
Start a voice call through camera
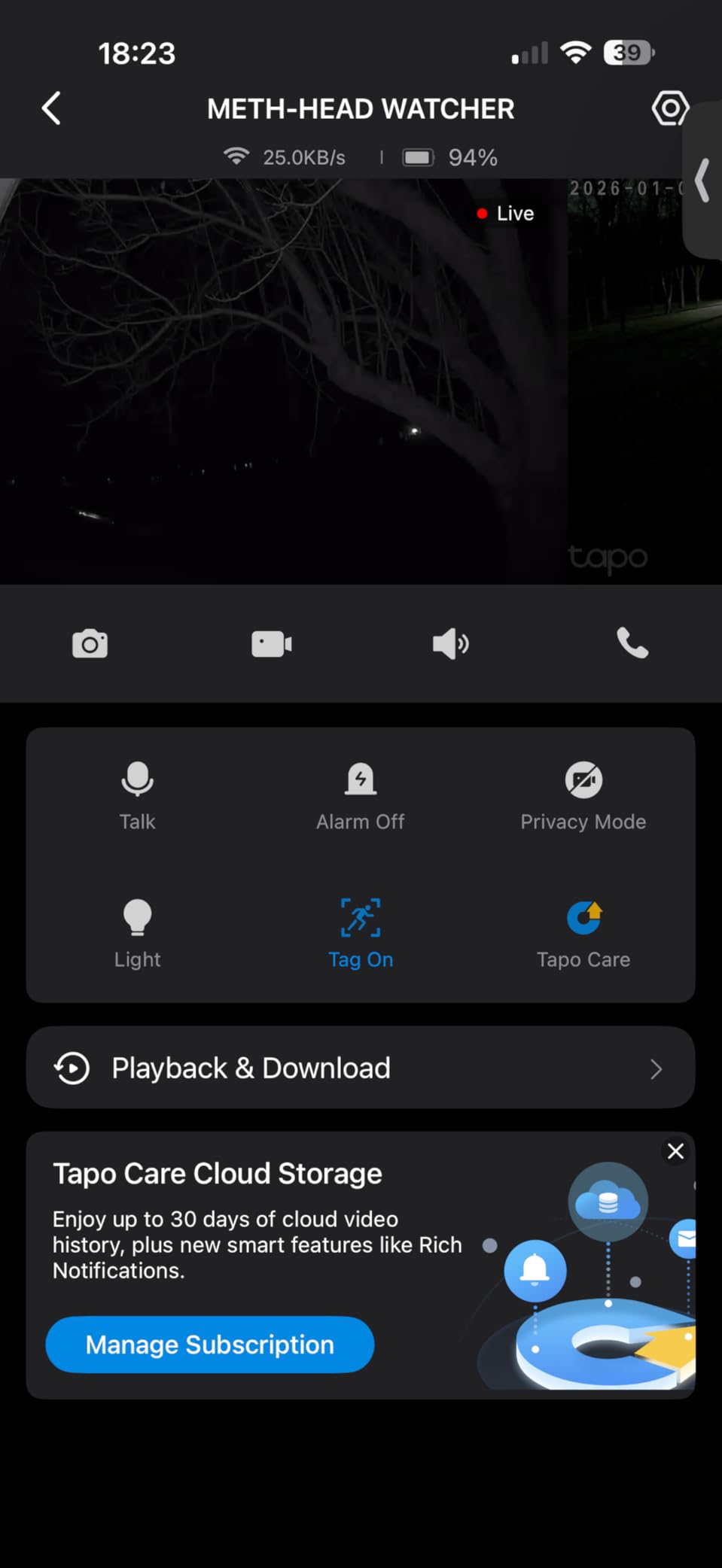click(632, 644)
